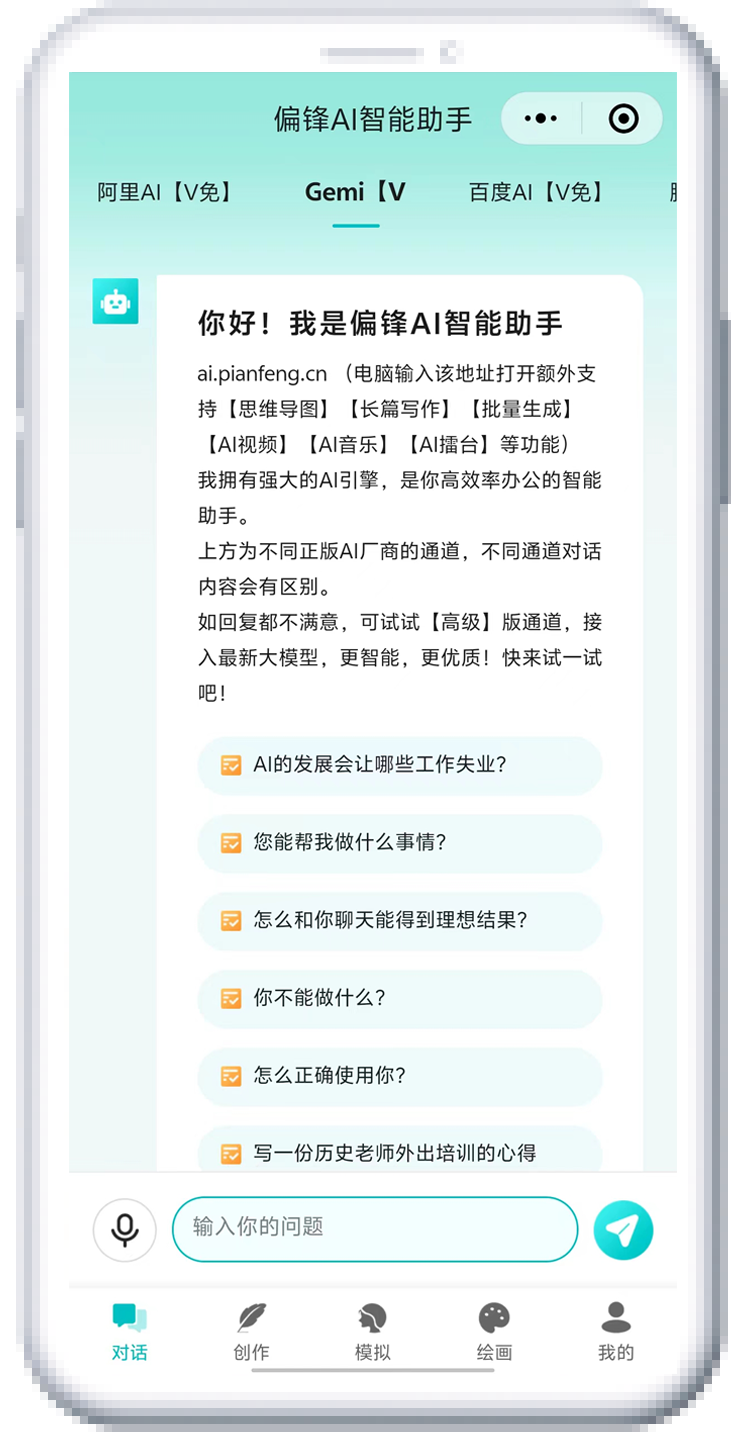Open the mini program overflow menu
The image size is (731, 1433).
tap(541, 119)
